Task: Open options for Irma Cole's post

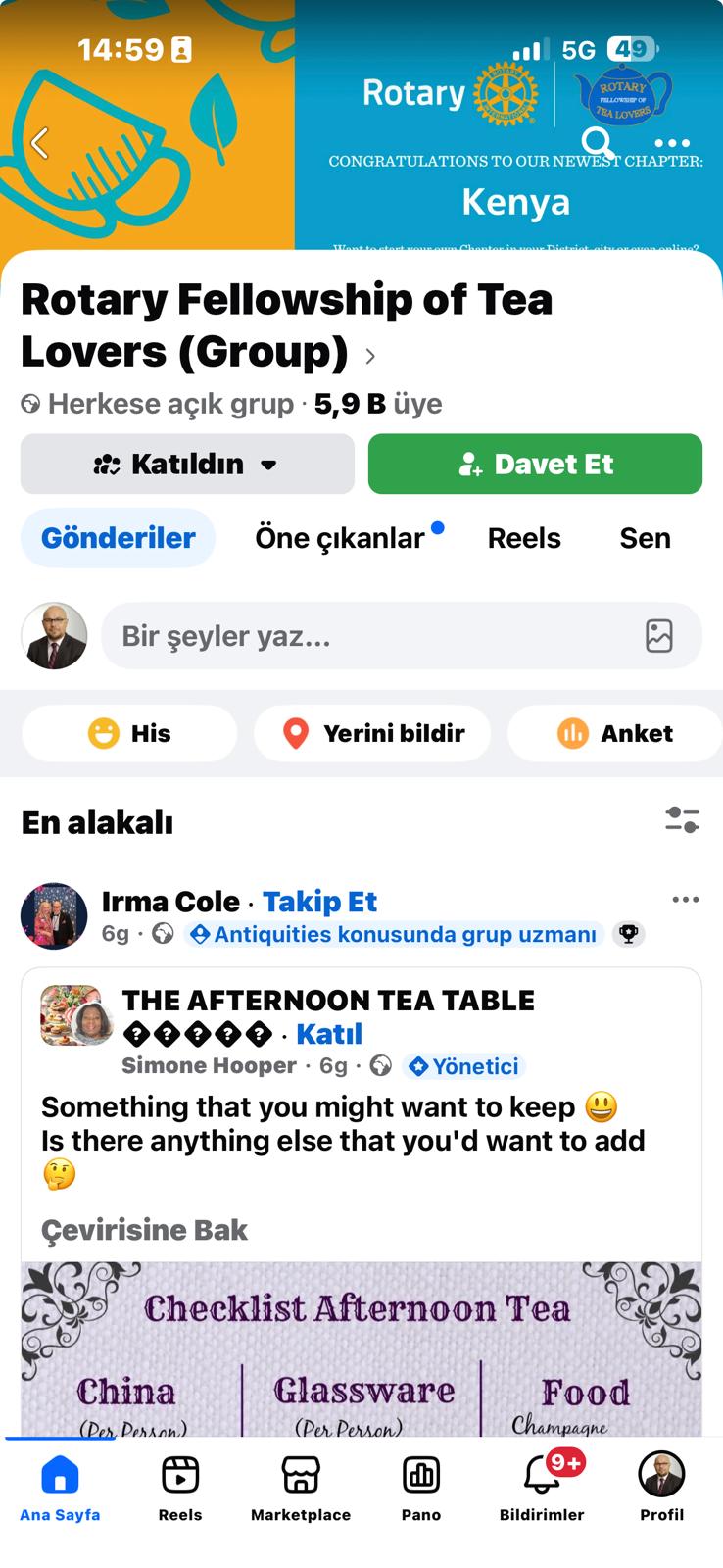Action: [x=685, y=900]
